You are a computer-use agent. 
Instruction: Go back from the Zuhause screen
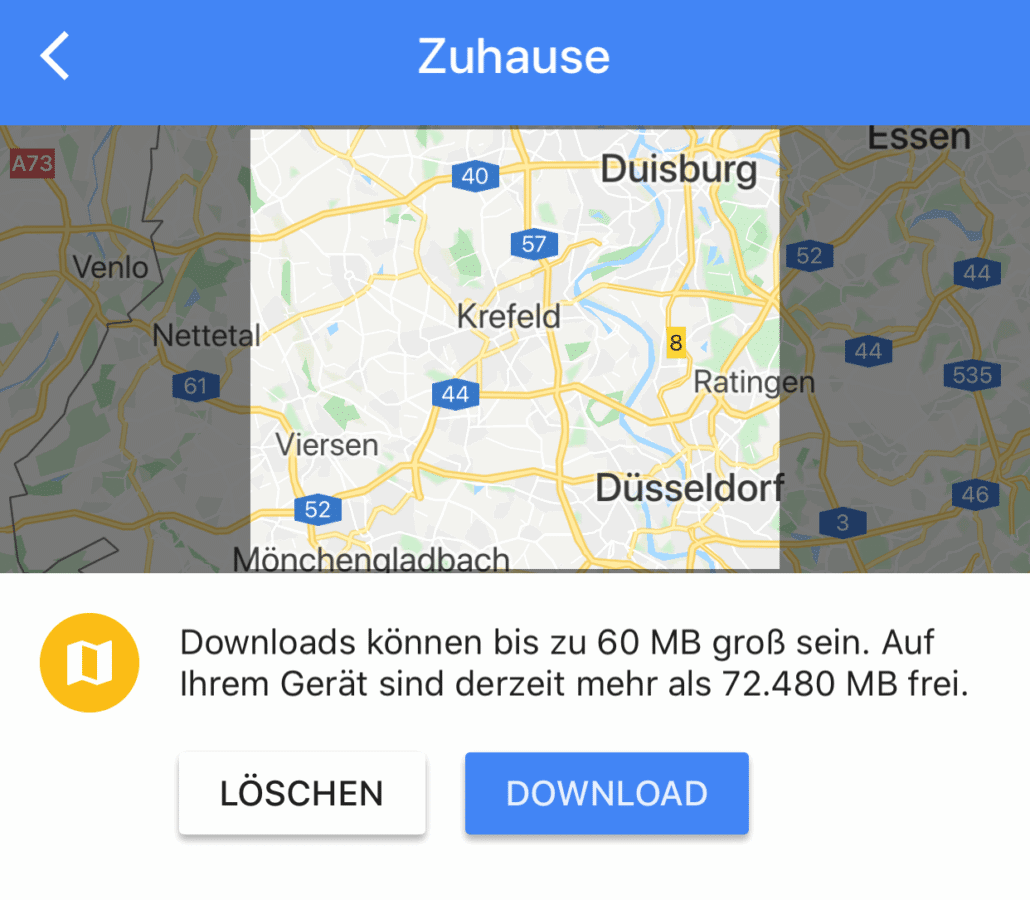coord(55,56)
